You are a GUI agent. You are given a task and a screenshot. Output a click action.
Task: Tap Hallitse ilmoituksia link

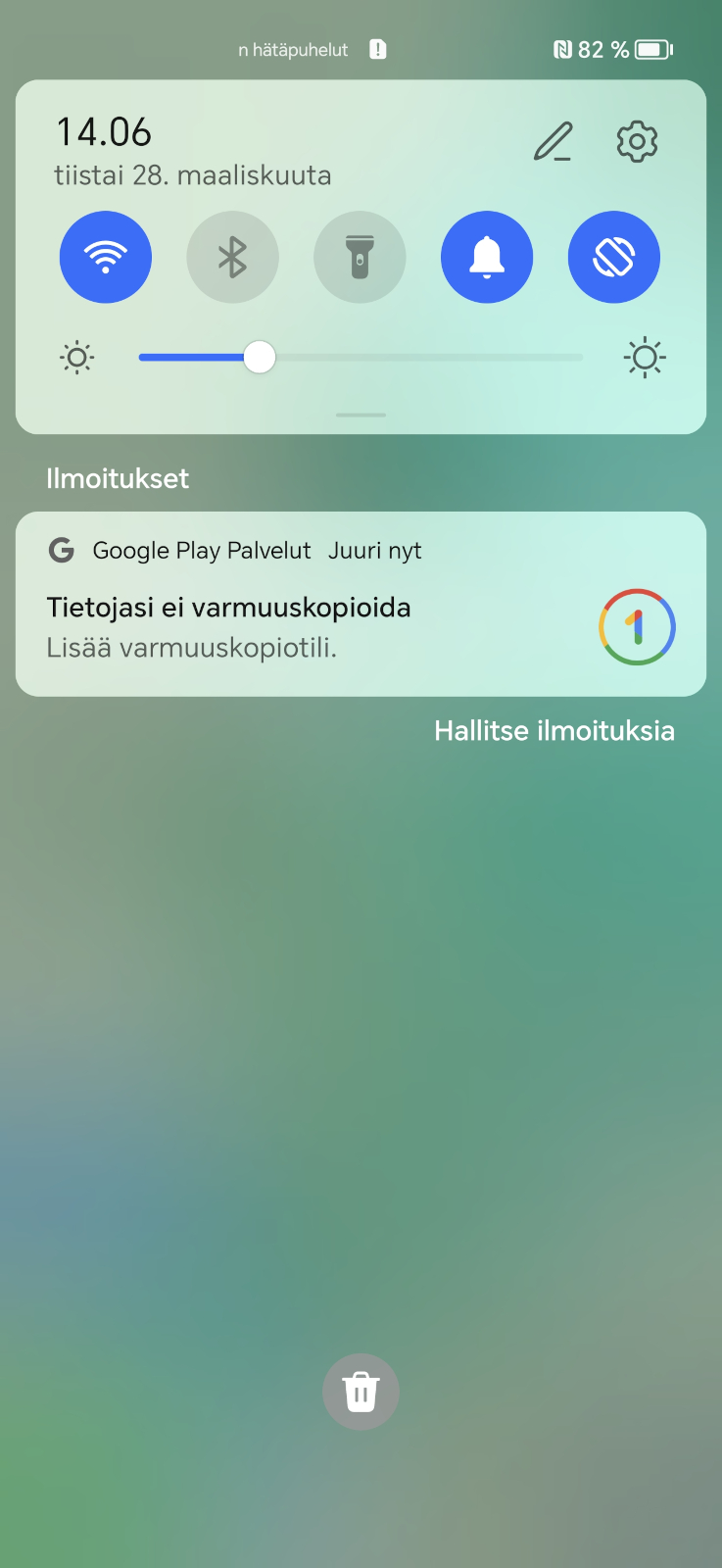554,731
